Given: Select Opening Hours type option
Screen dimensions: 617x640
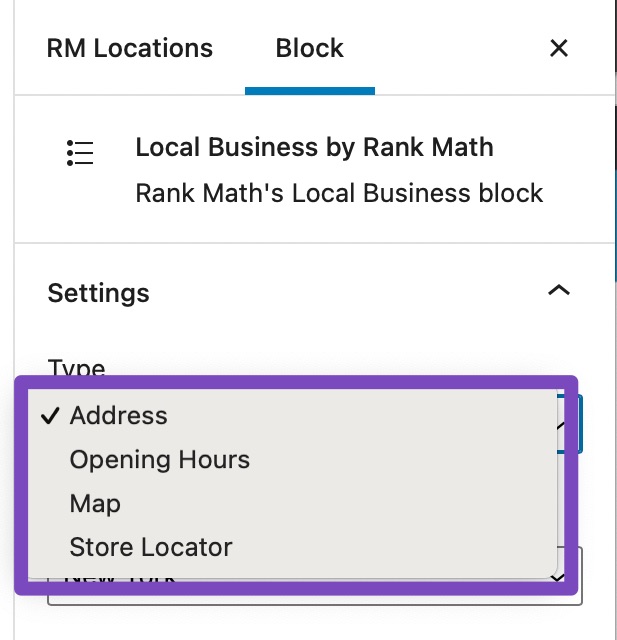Looking at the screenshot, I should (159, 460).
